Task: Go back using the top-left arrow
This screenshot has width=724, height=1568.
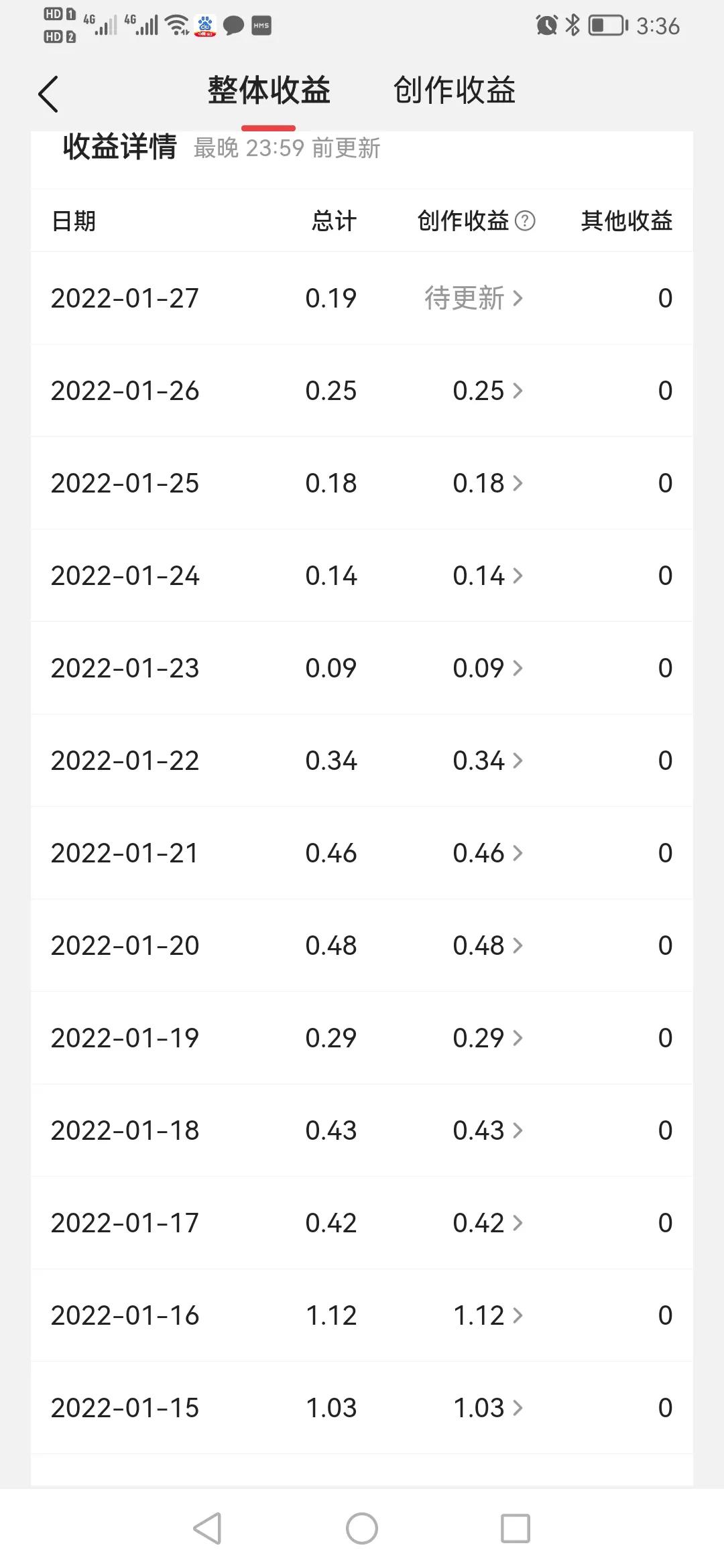Action: 48,94
